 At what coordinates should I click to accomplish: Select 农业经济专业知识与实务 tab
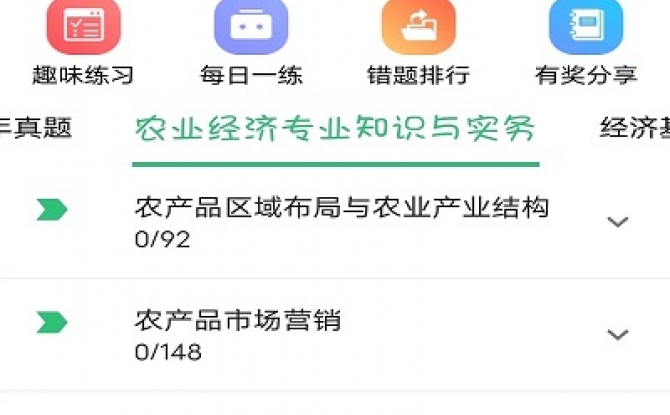335,130
